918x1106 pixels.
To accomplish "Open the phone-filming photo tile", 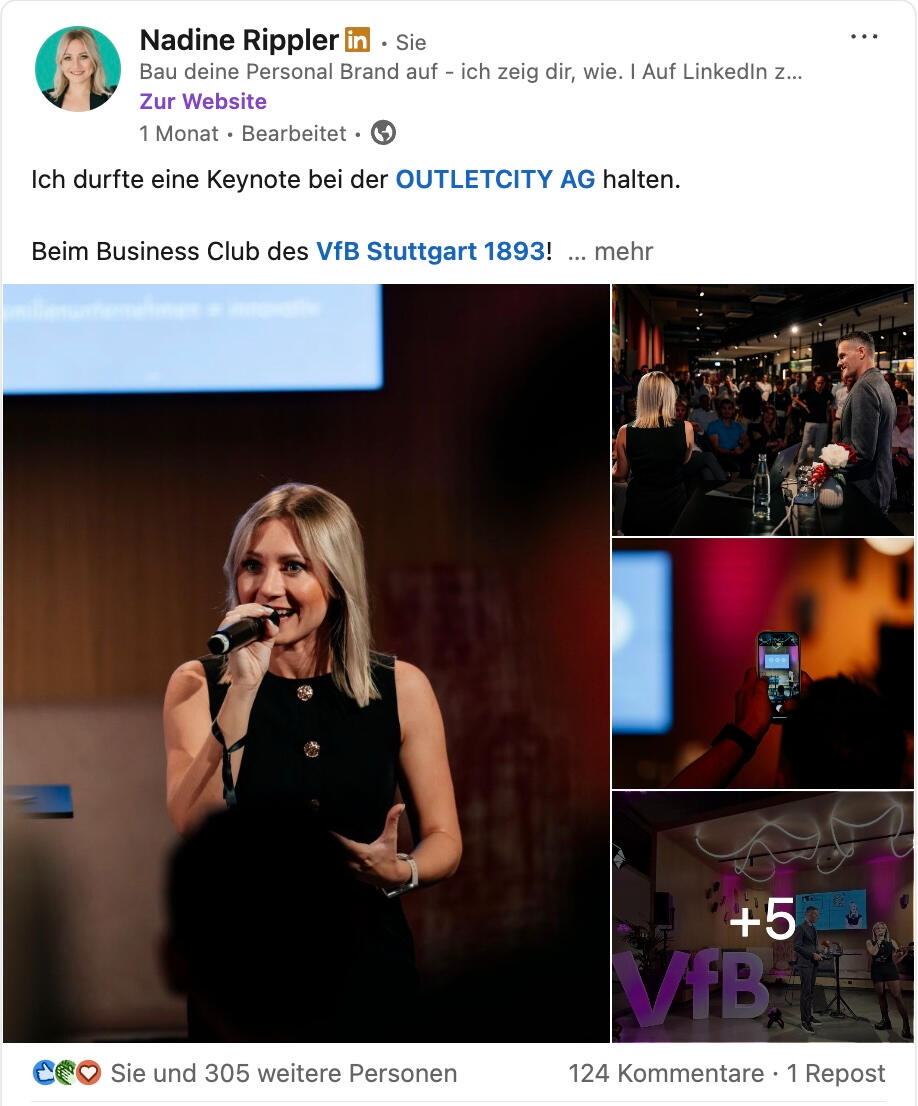I will tap(763, 663).
